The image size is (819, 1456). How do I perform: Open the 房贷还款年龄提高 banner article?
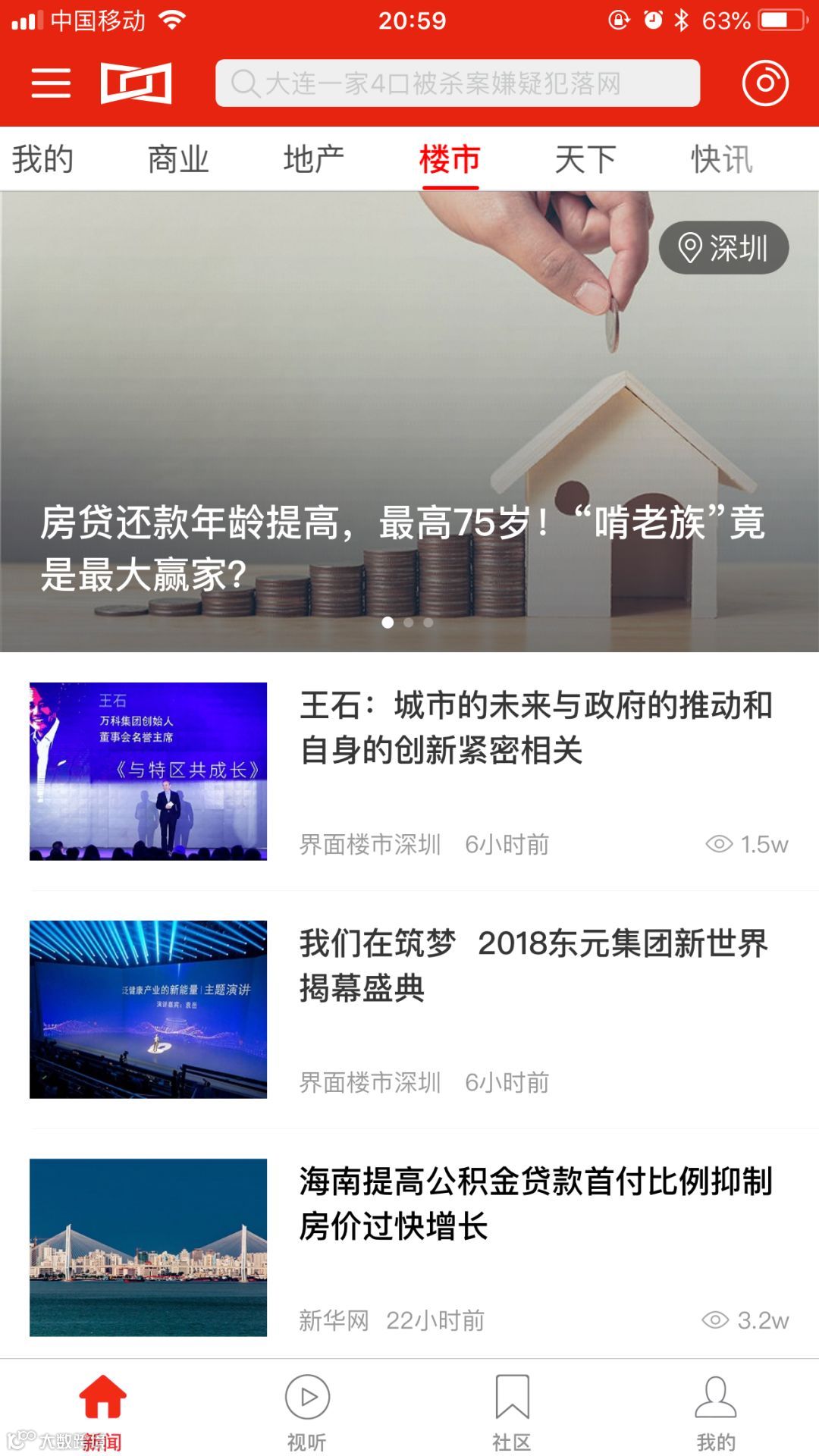[x=402, y=546]
